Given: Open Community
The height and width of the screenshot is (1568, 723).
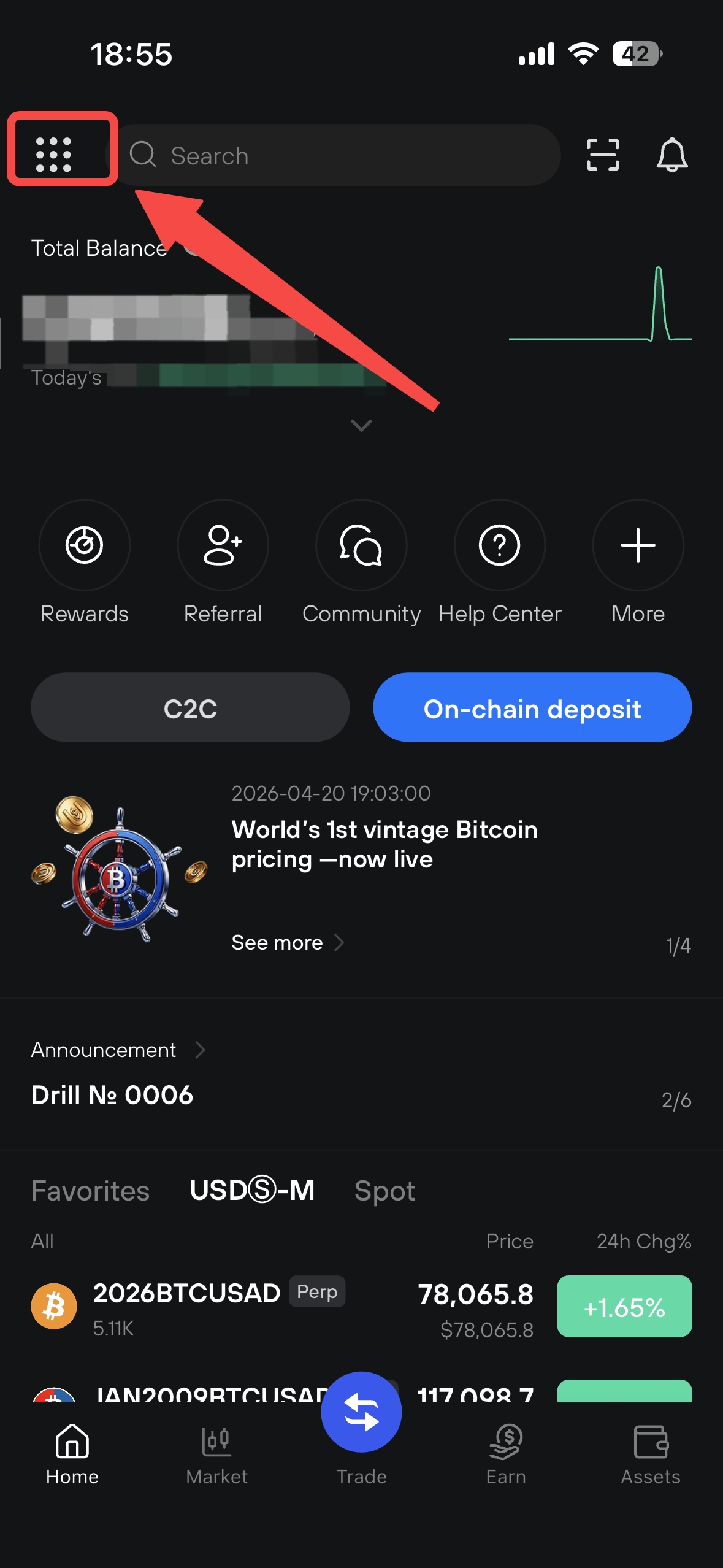Looking at the screenshot, I should (361, 563).
